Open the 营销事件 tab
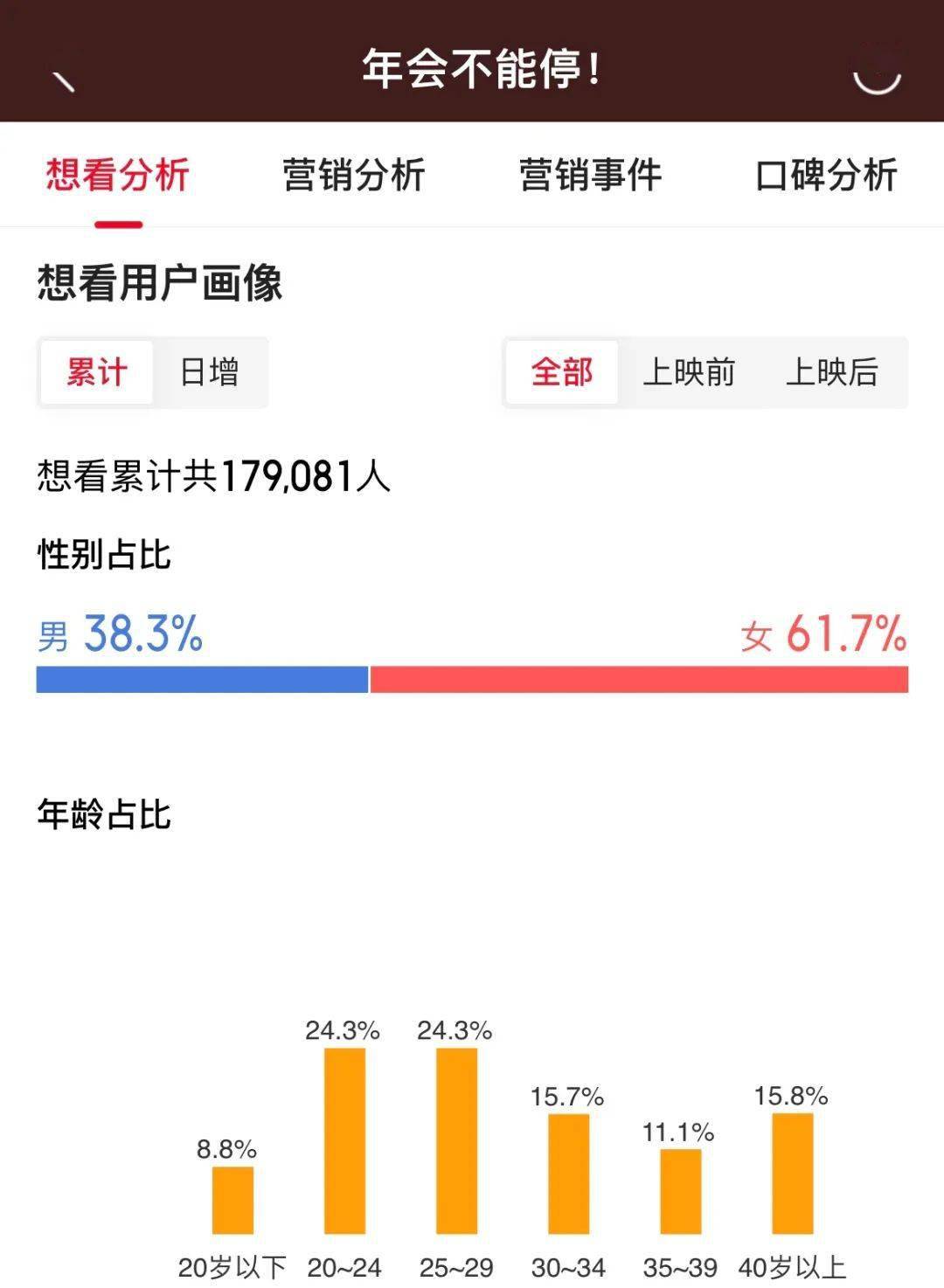The height and width of the screenshot is (1288, 944). (590, 175)
